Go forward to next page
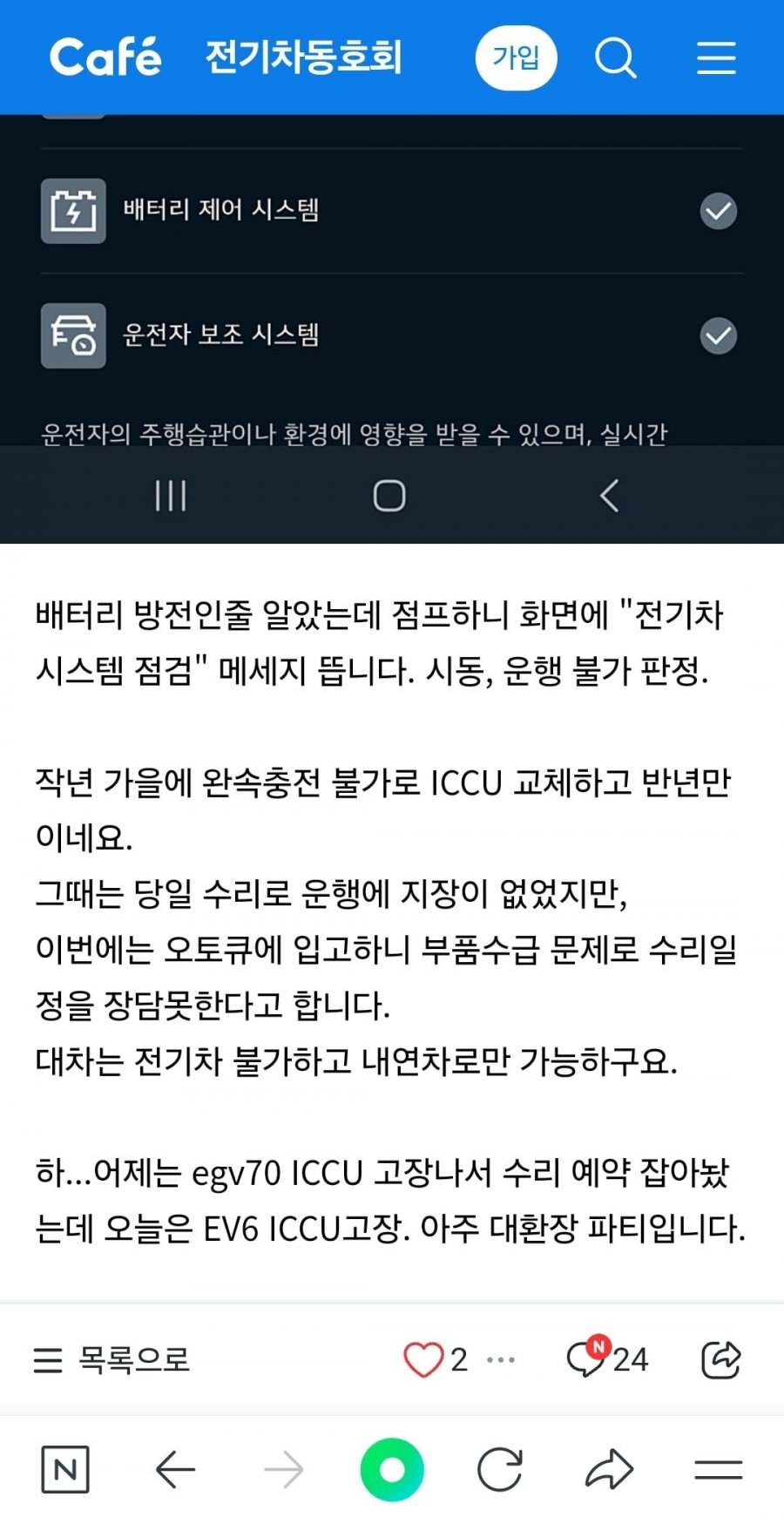The image size is (784, 1524). [x=284, y=1470]
